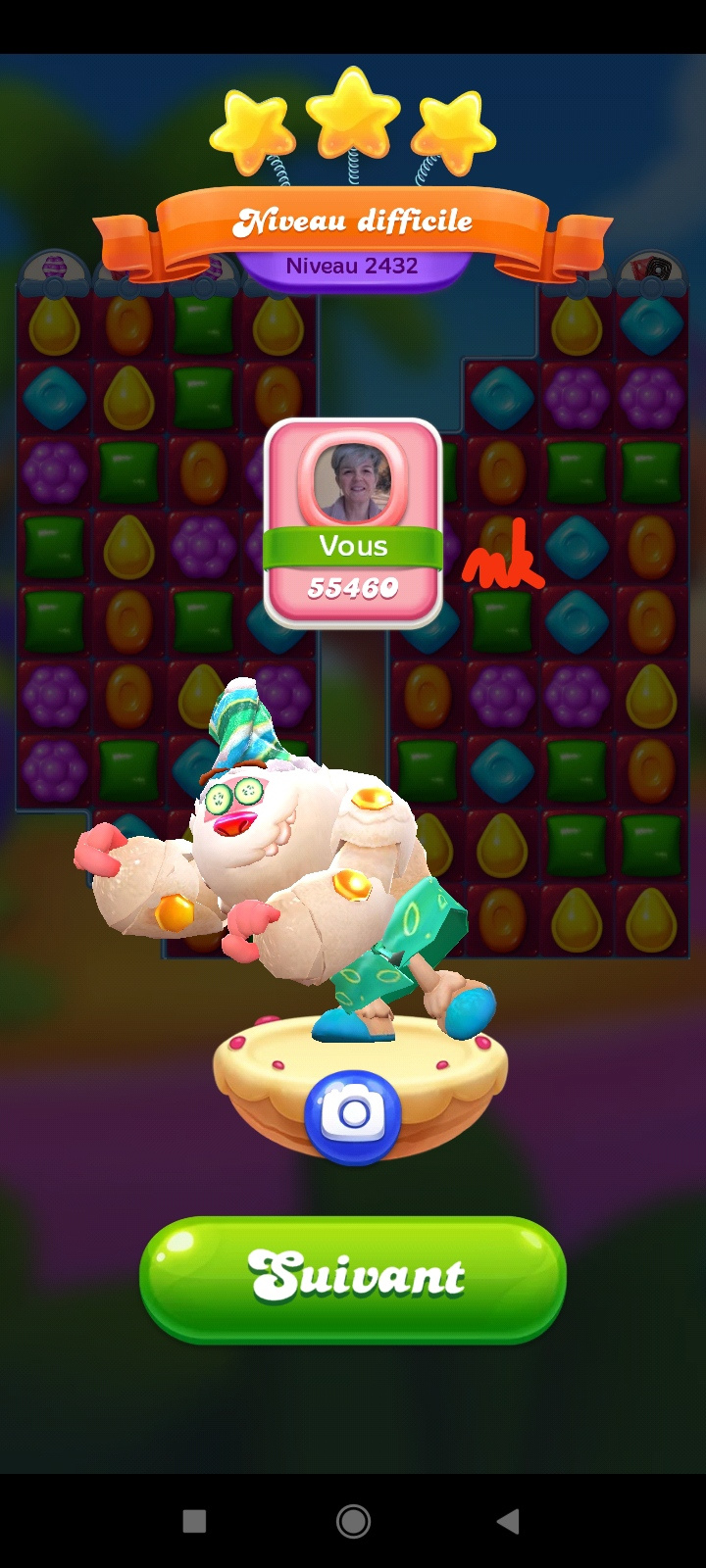Open recent apps overview
The image size is (706, 1568).
click(194, 1521)
